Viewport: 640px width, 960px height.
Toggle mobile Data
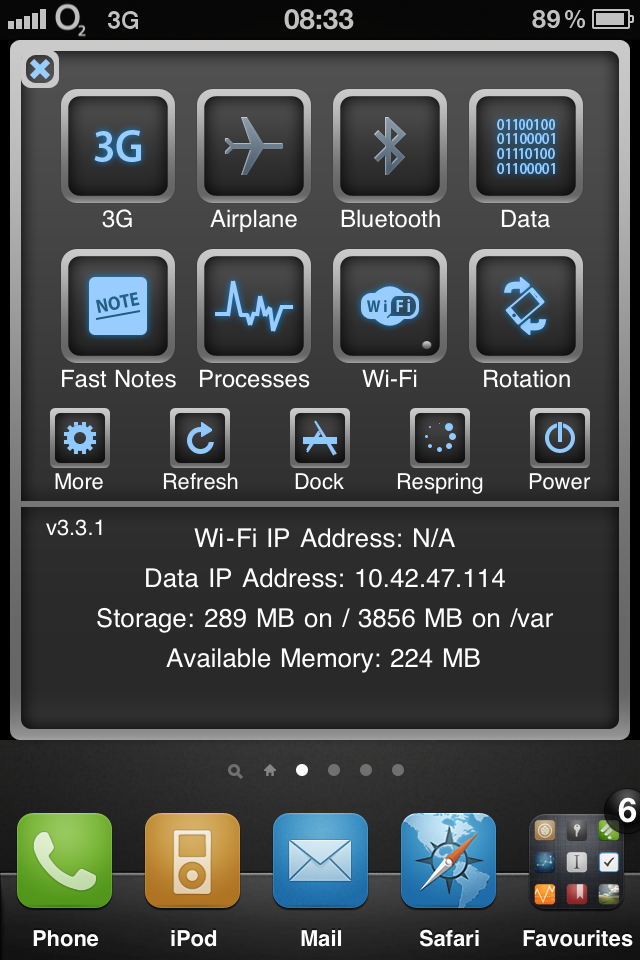click(526, 146)
